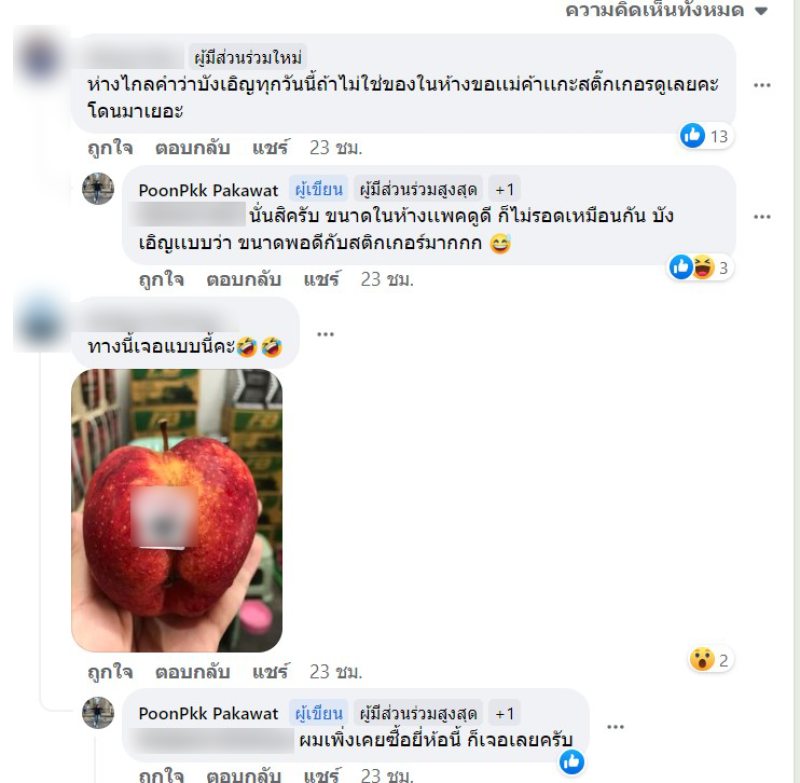
Task: Open options menu for PoonPkk's นั่นสิครับ reply
Action: [x=762, y=216]
